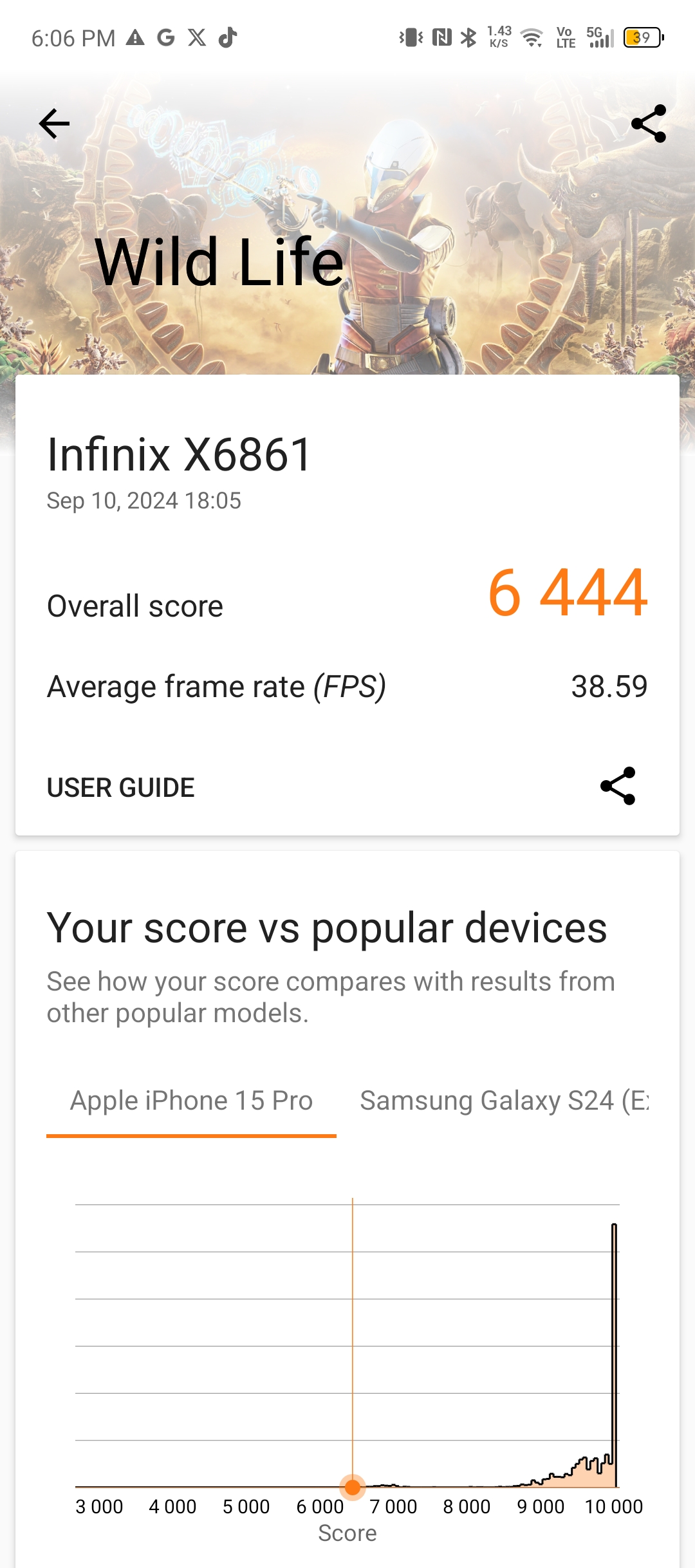Image resolution: width=695 pixels, height=1568 pixels.
Task: Tap share icon beside USER GUIDE
Action: click(618, 786)
